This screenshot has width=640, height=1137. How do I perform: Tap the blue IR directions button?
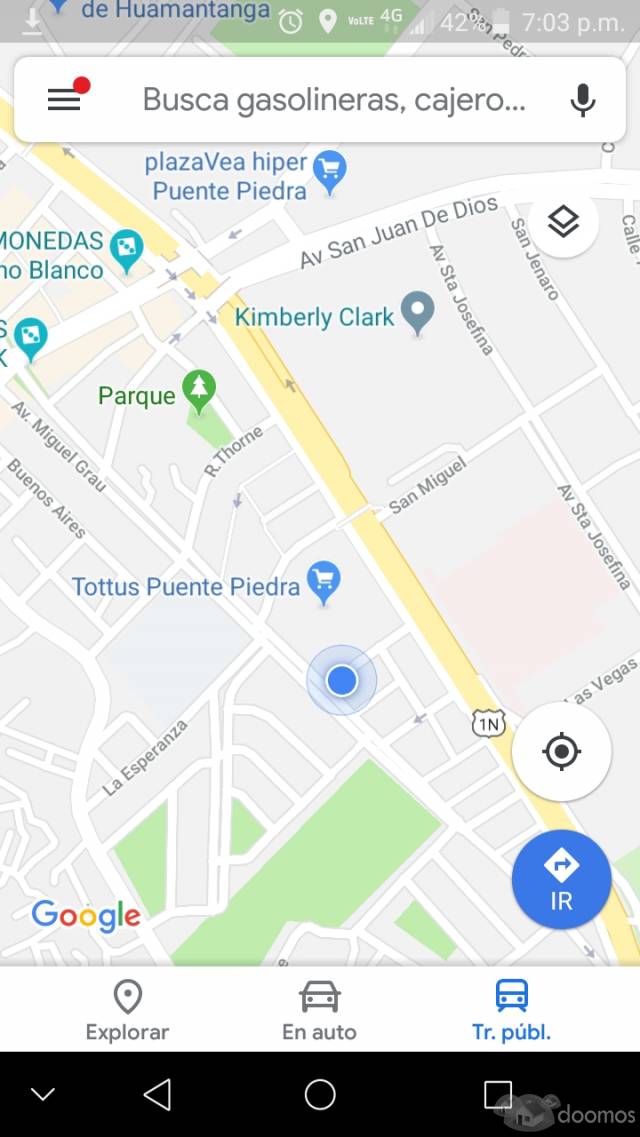pyautogui.click(x=561, y=880)
